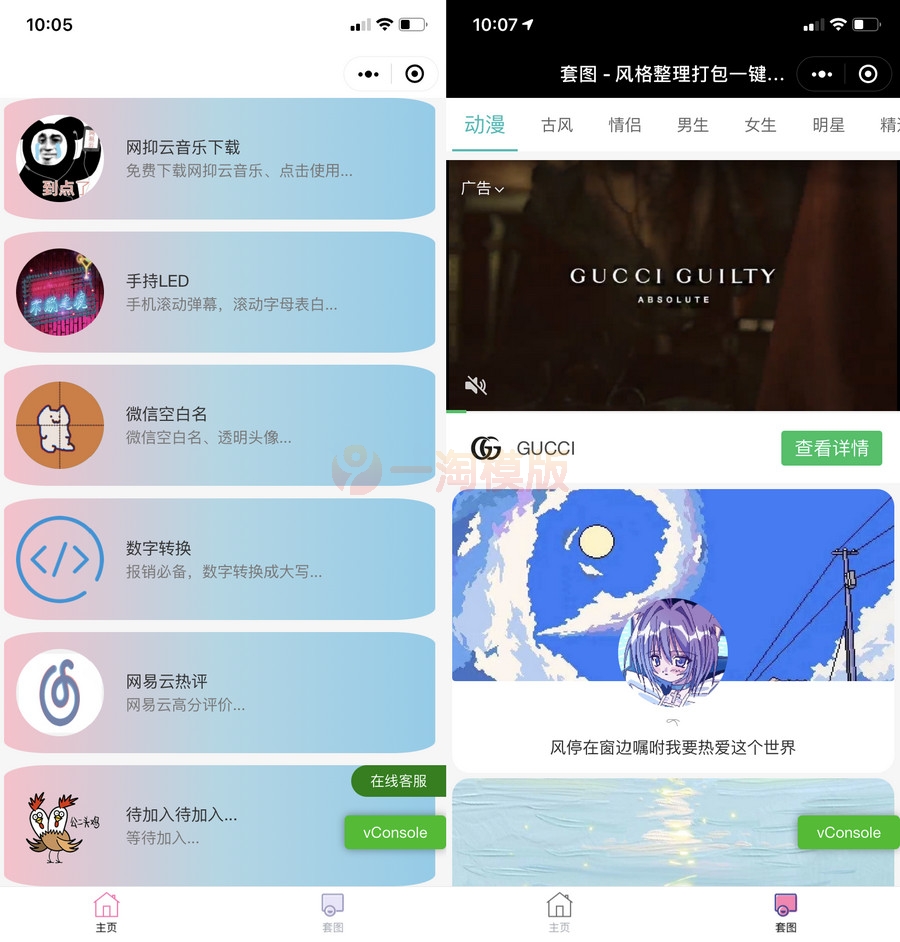Switch to the 女生 tab
Viewport: 900px width, 942px height.
[760, 125]
